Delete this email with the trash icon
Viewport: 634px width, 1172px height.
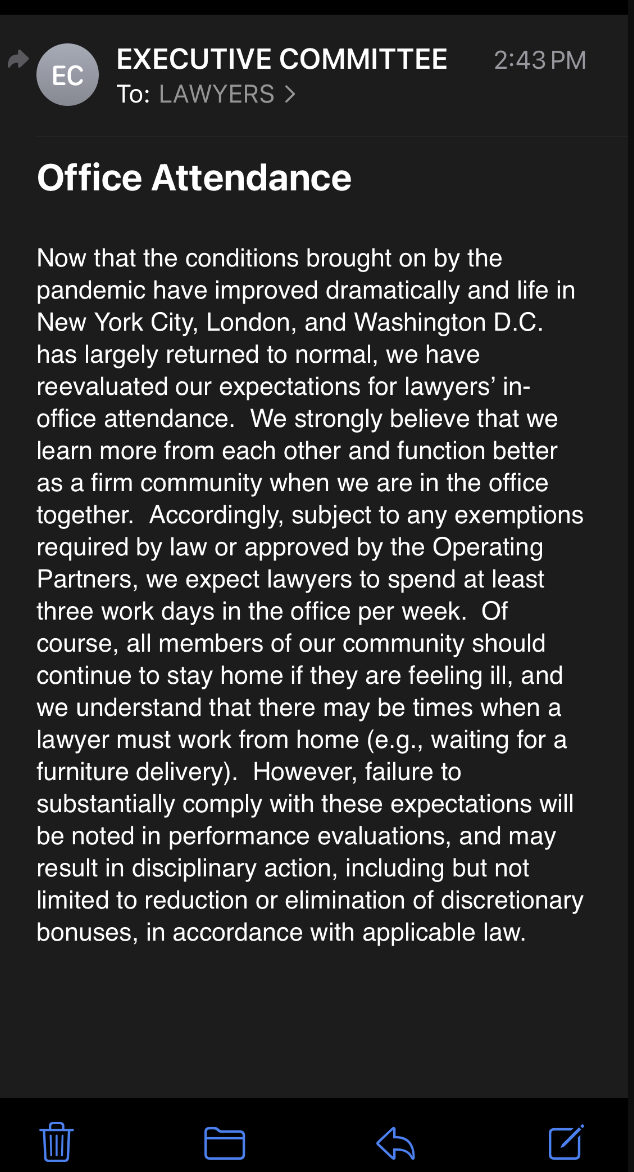[57, 1141]
